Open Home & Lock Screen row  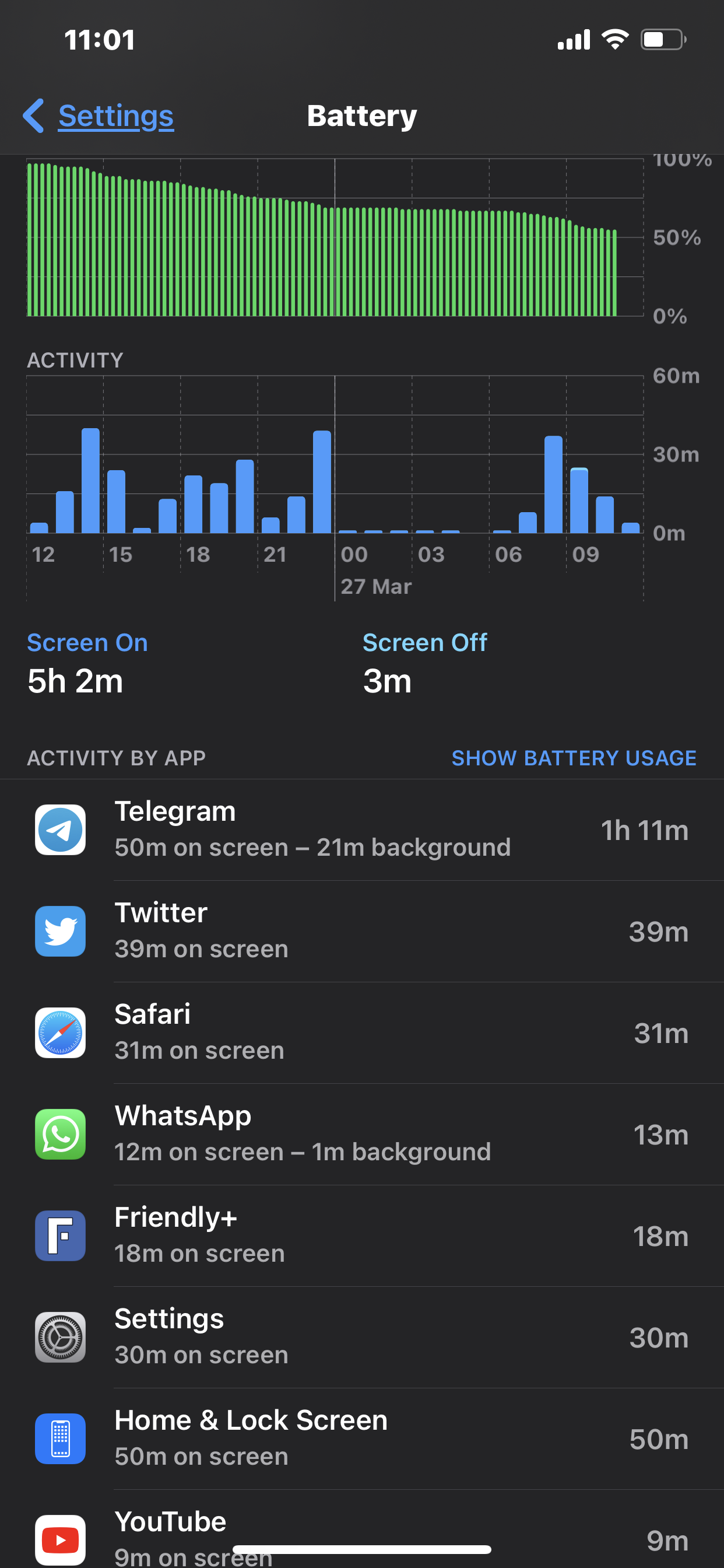tap(361, 1438)
